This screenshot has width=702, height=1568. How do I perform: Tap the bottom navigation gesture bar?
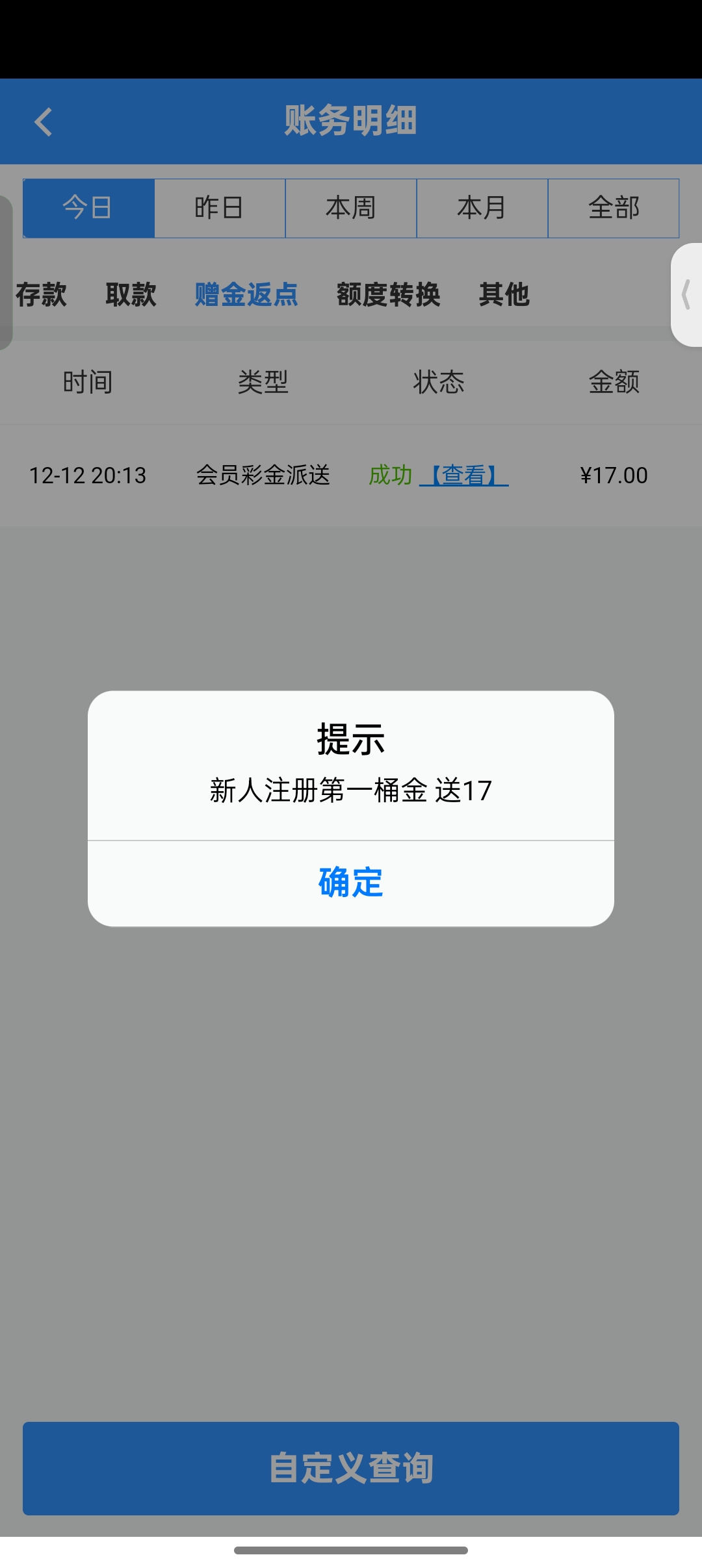351,1550
